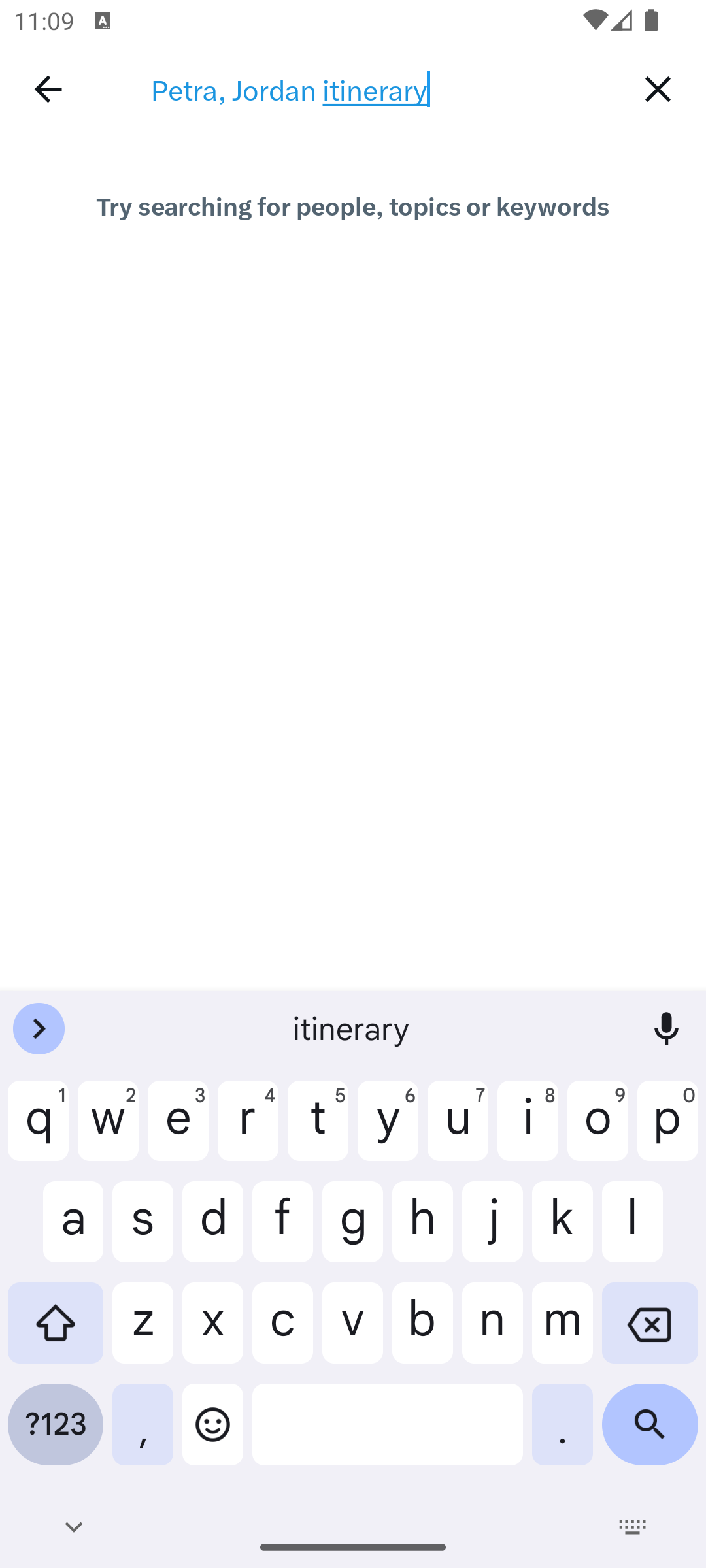The height and width of the screenshot is (1568, 706).
Task: Tap the space bar
Action: (x=388, y=1424)
